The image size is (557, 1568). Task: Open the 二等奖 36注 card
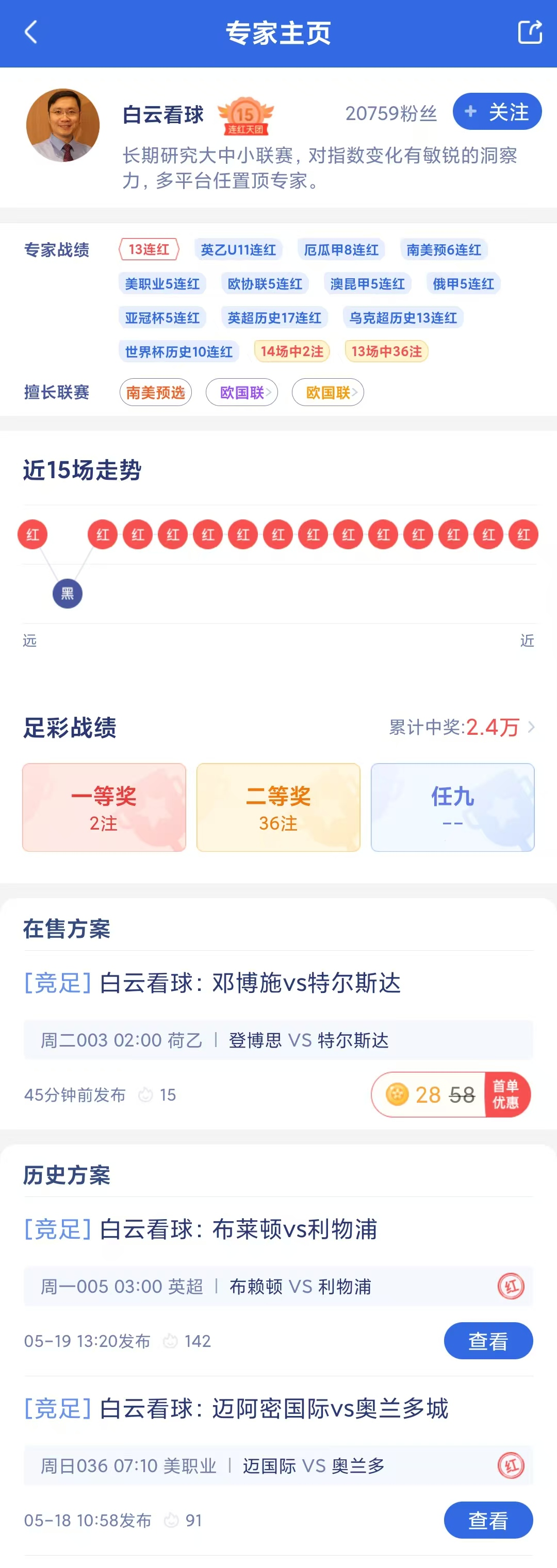point(278,807)
